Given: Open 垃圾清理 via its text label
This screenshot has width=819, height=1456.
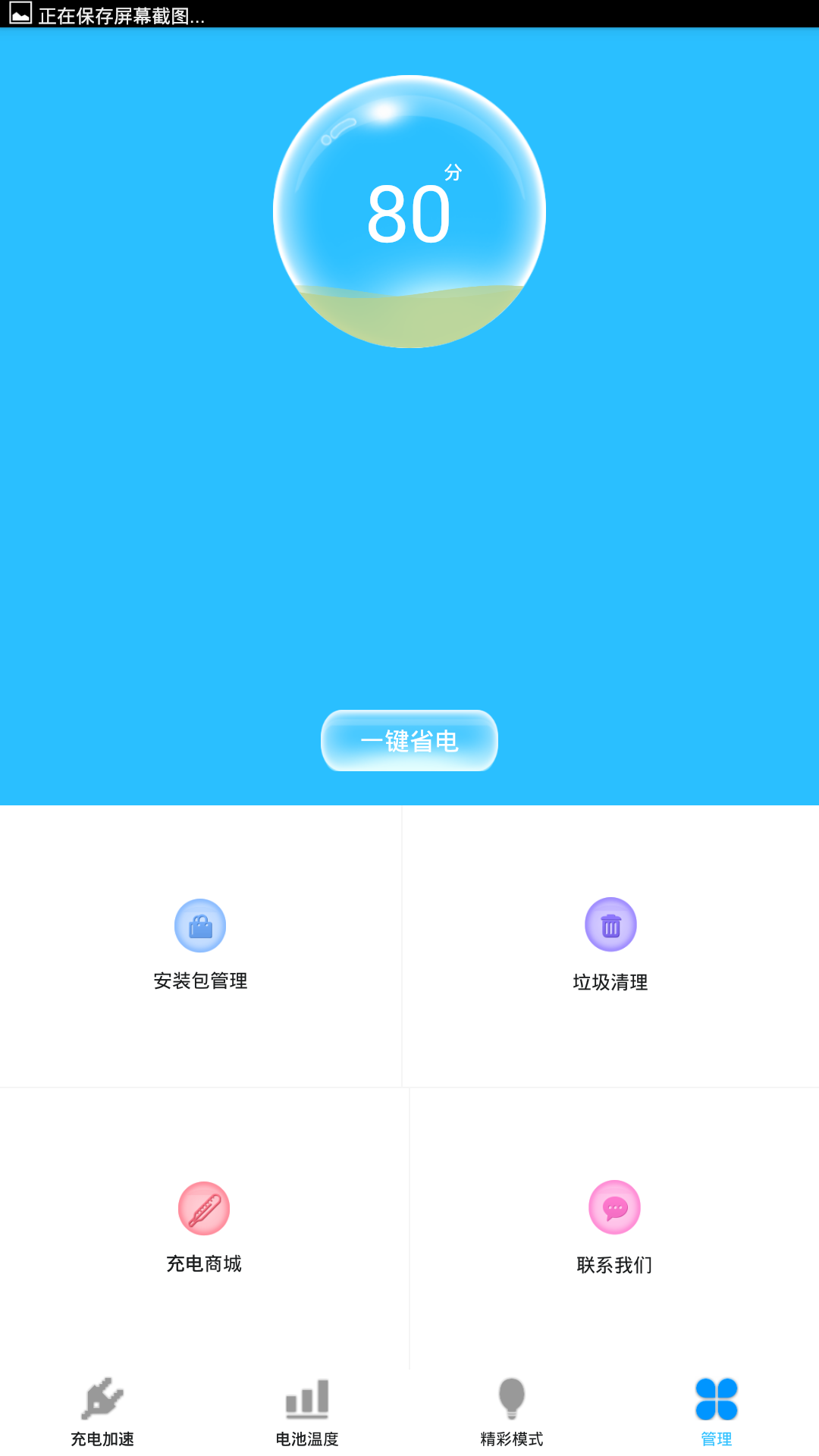Looking at the screenshot, I should (610, 981).
